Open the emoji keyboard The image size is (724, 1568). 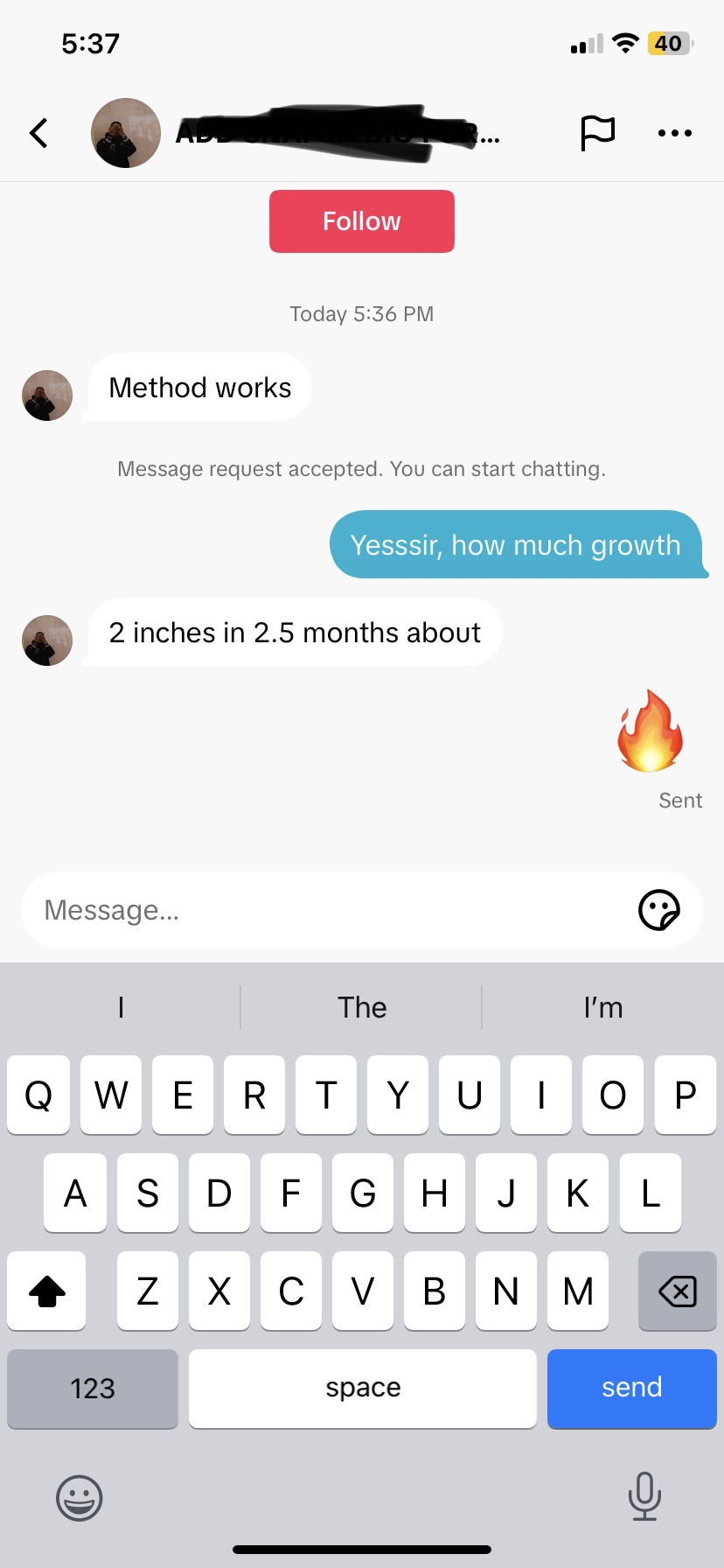tap(79, 1498)
